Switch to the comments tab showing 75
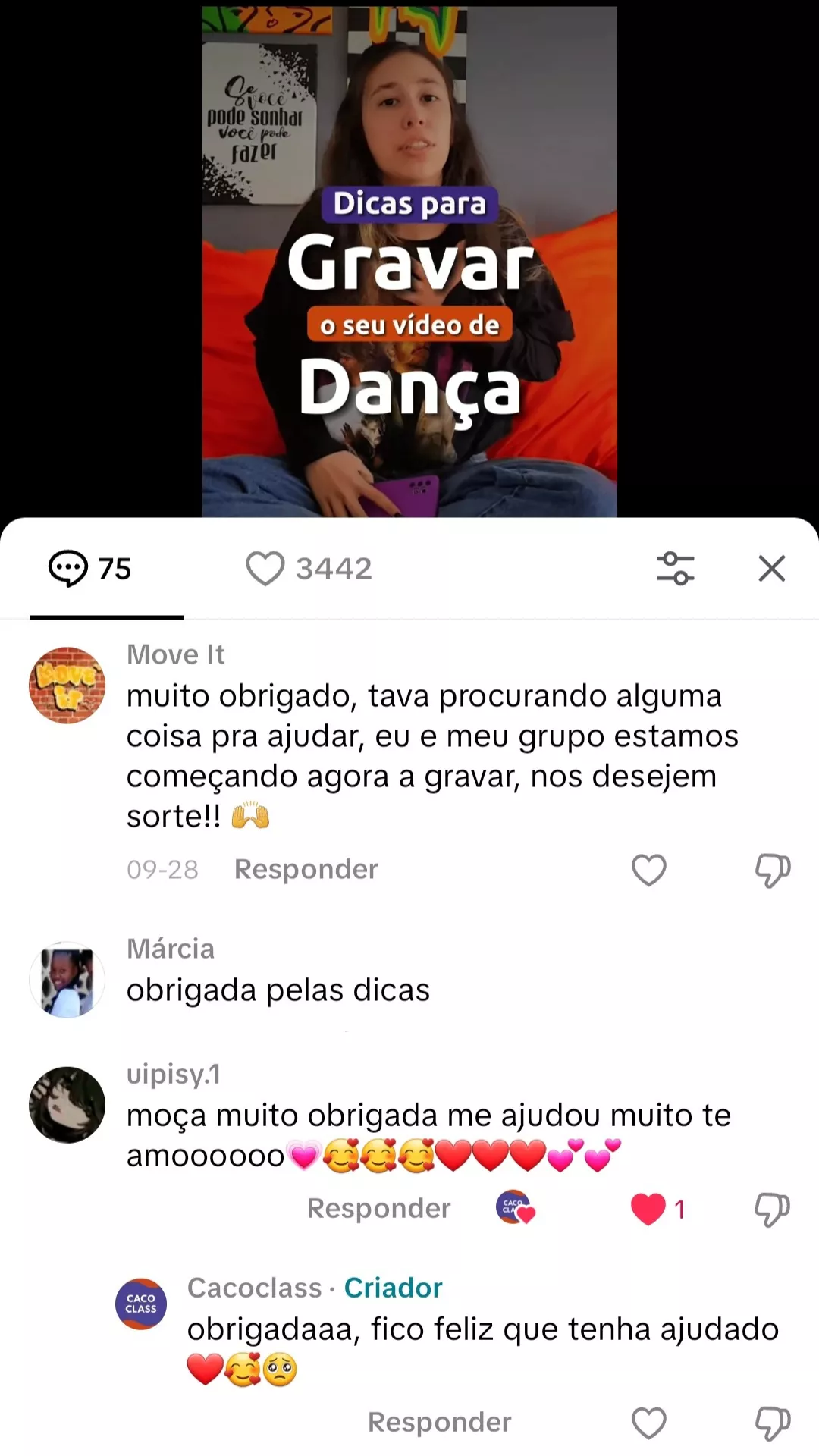 coord(91,569)
